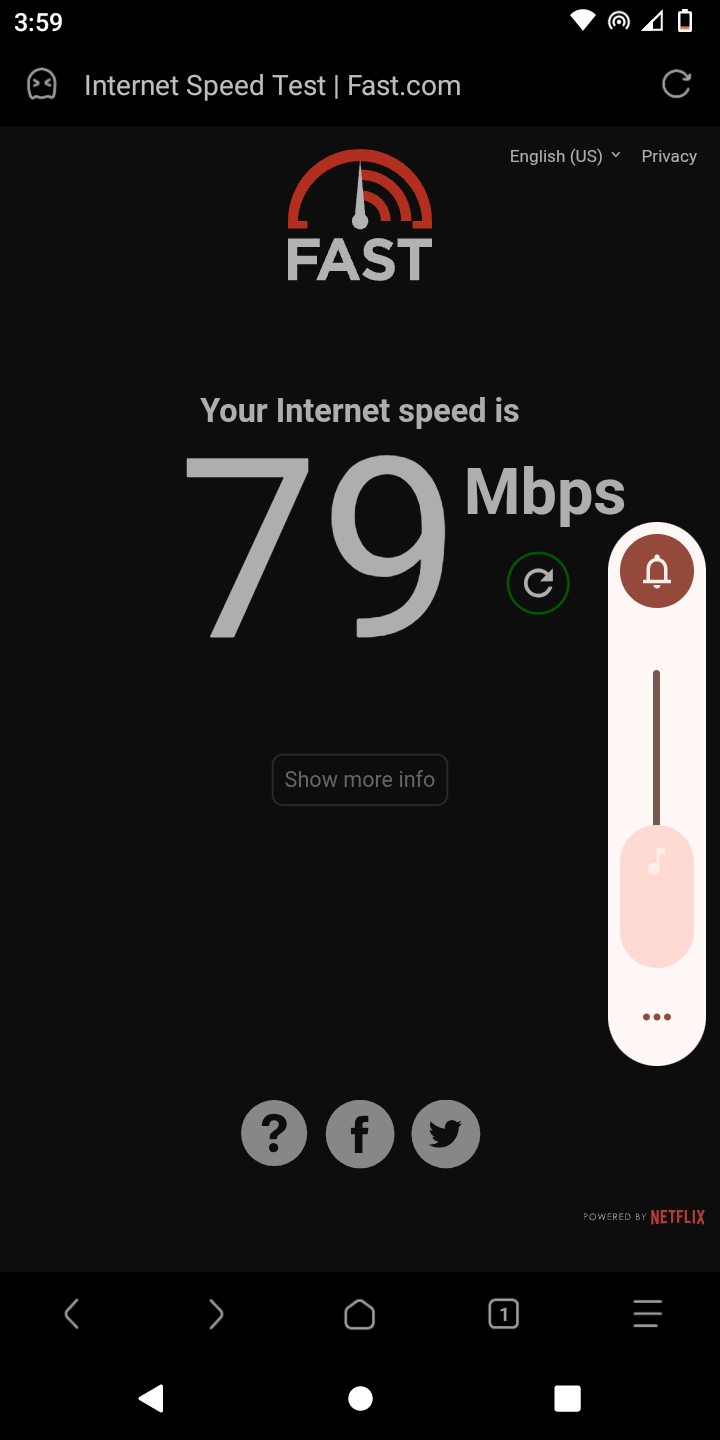The image size is (720, 1440).
Task: Go back to previous page in browser
Action: 72,1314
